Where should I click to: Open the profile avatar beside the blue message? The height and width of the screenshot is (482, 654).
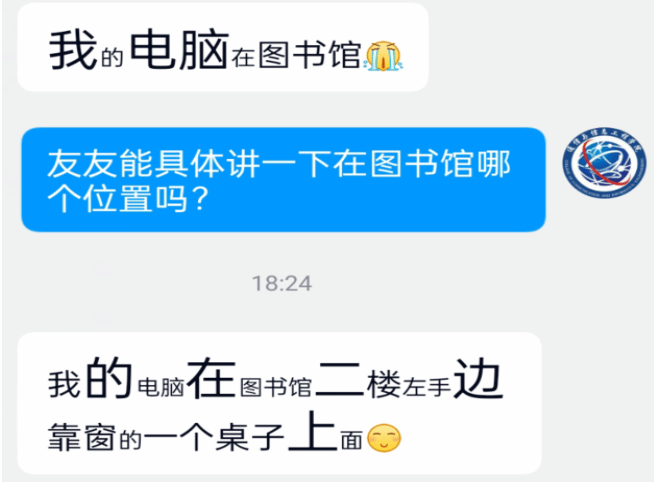(602, 164)
